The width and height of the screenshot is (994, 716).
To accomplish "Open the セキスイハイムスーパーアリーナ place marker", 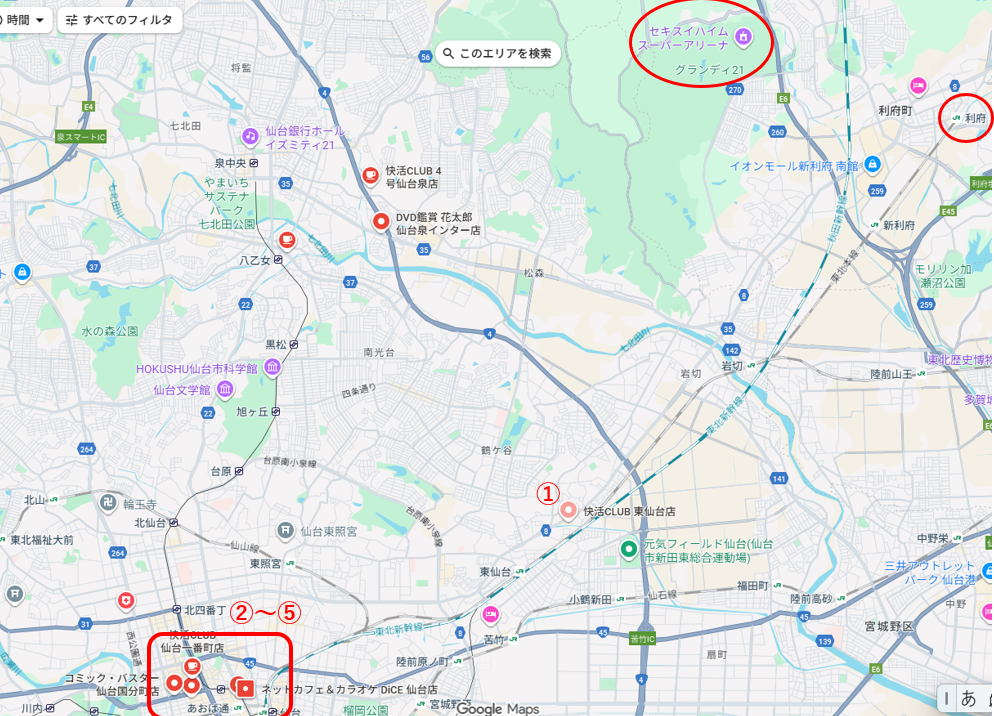I will [x=742, y=38].
